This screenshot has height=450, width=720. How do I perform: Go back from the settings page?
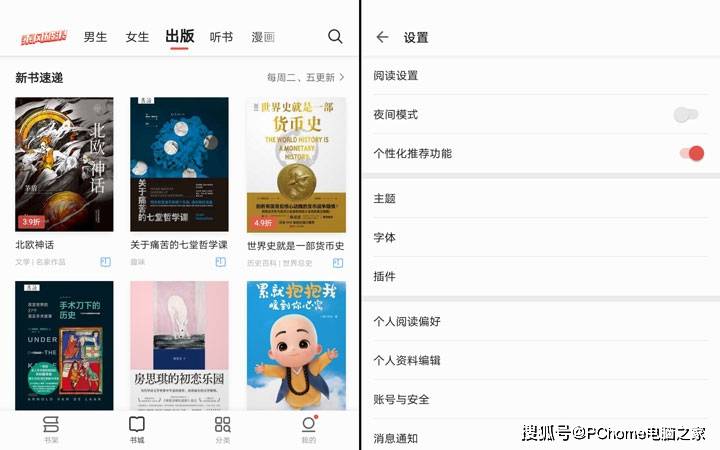[382, 37]
